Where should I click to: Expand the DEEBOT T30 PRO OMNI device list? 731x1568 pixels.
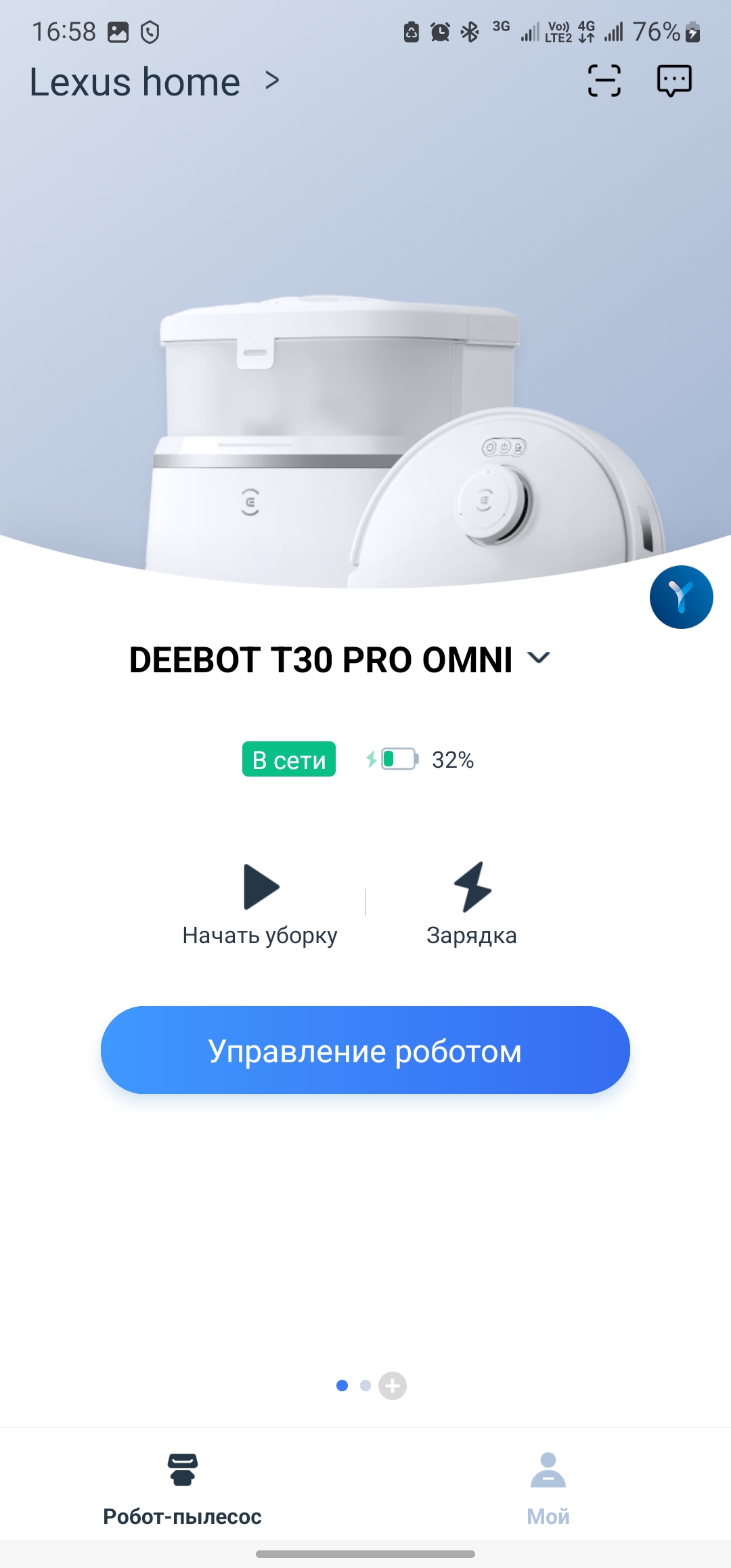point(539,658)
